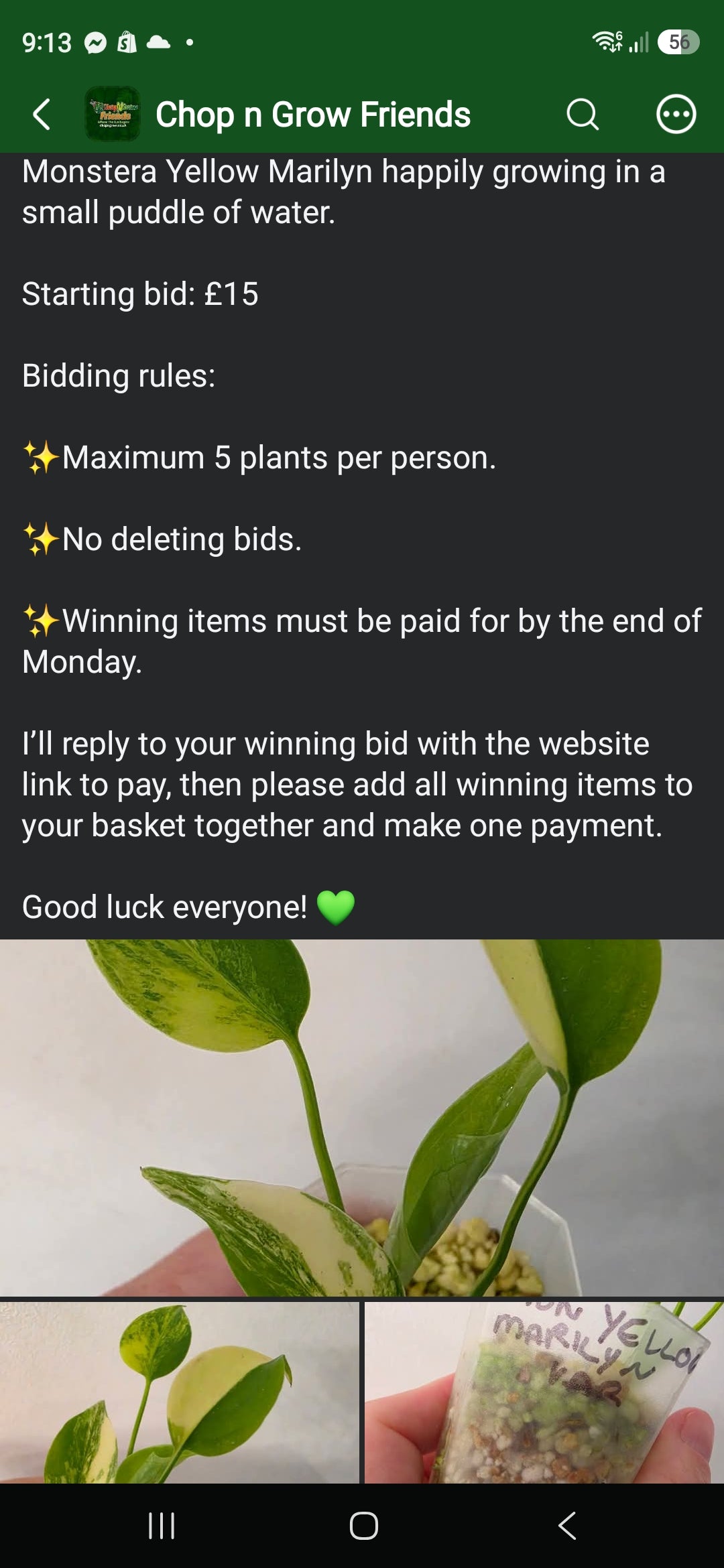Open the variegated leaf photo thumbnail
Image resolution: width=724 pixels, height=1568 pixels.
coord(180,1392)
